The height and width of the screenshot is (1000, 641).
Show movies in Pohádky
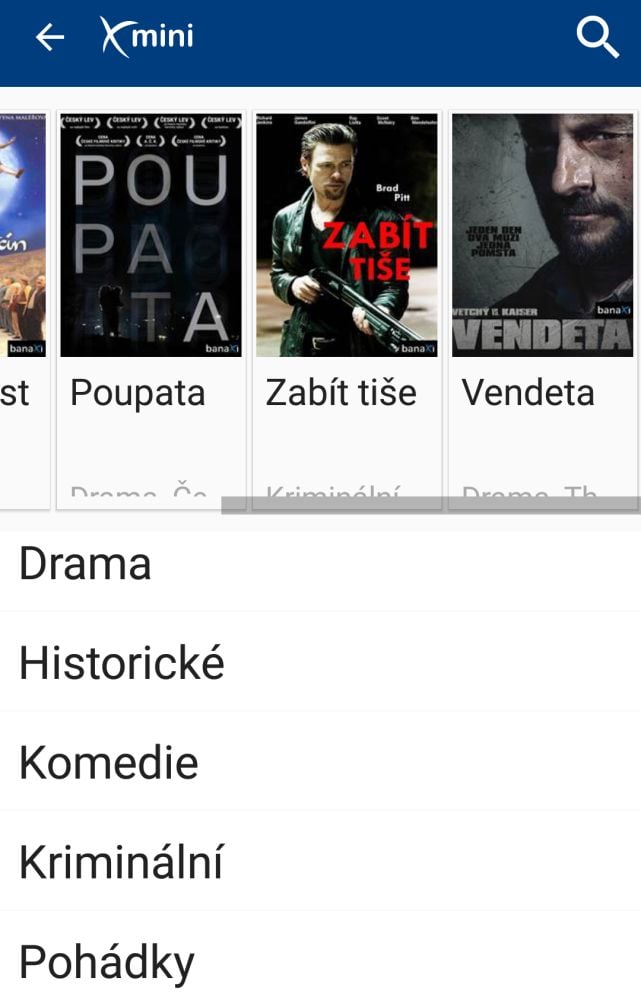tap(107, 962)
